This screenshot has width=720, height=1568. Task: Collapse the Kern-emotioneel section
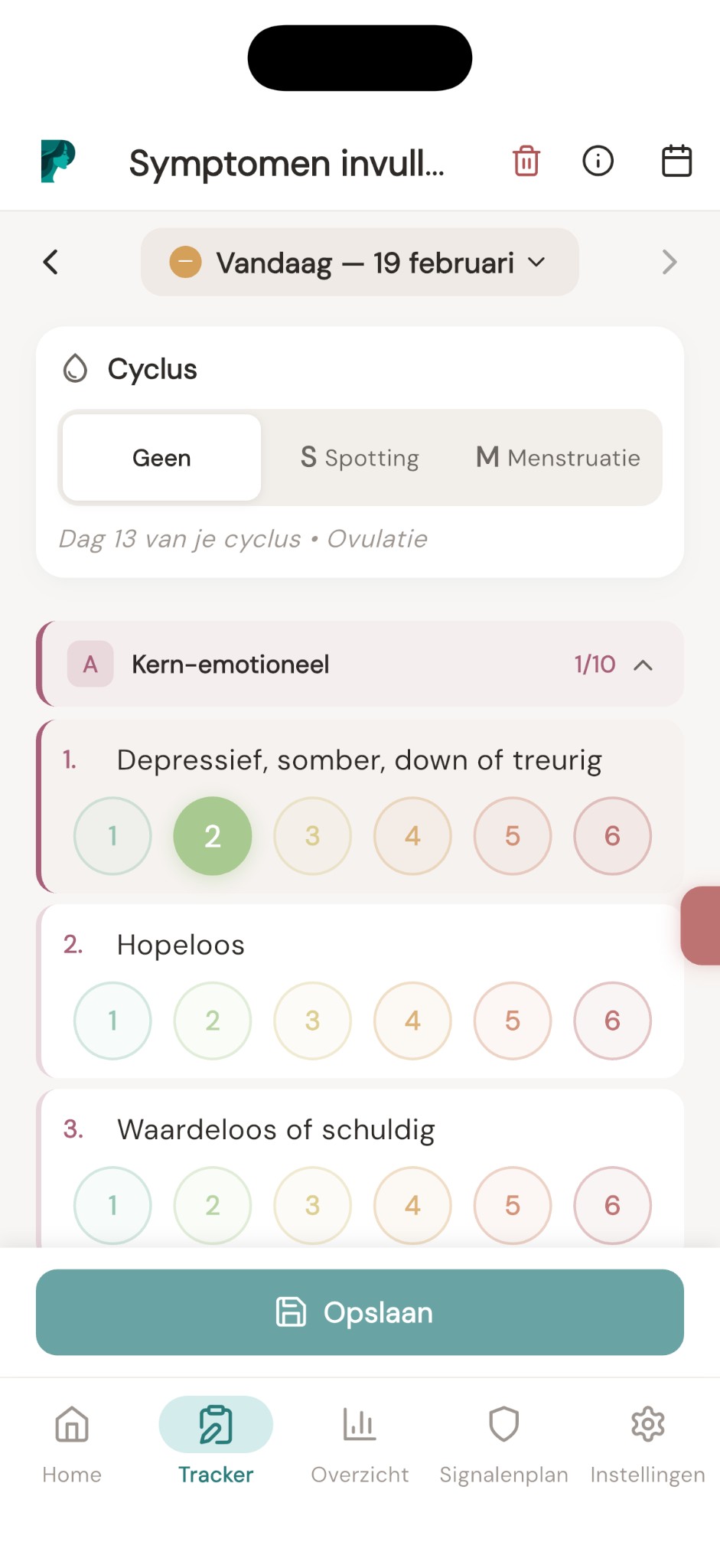(643, 665)
